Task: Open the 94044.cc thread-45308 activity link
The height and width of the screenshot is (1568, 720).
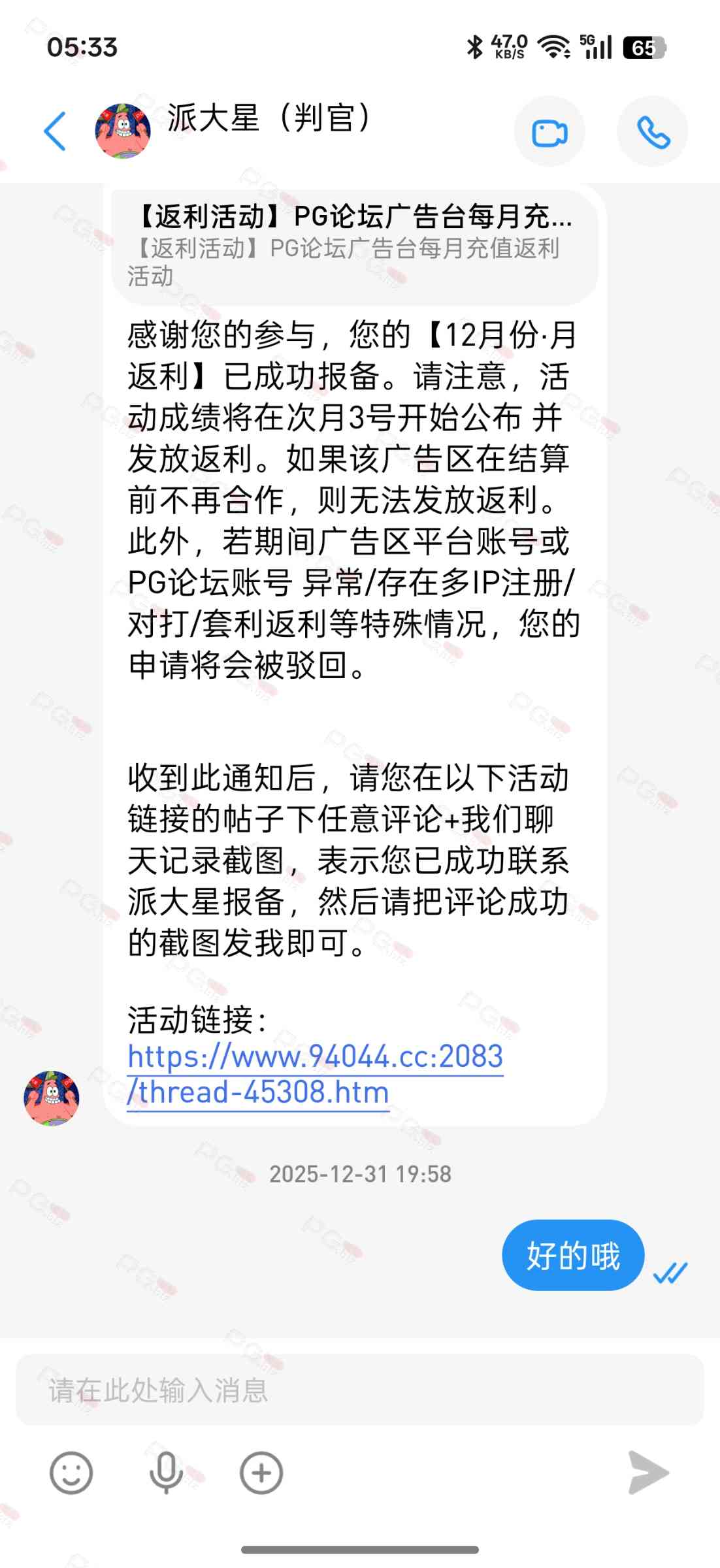Action: tap(315, 1074)
